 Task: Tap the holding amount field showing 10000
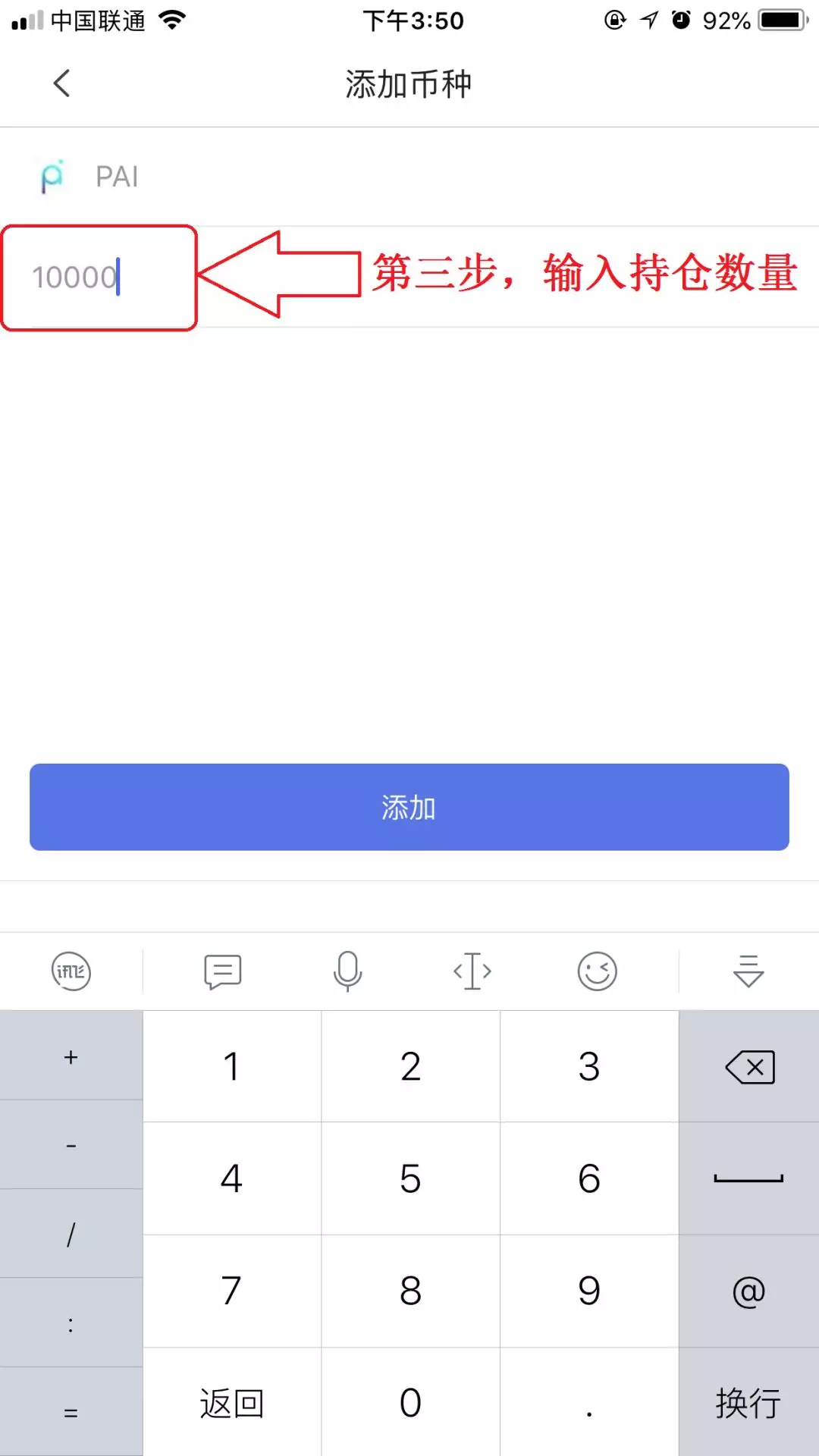[409, 277]
